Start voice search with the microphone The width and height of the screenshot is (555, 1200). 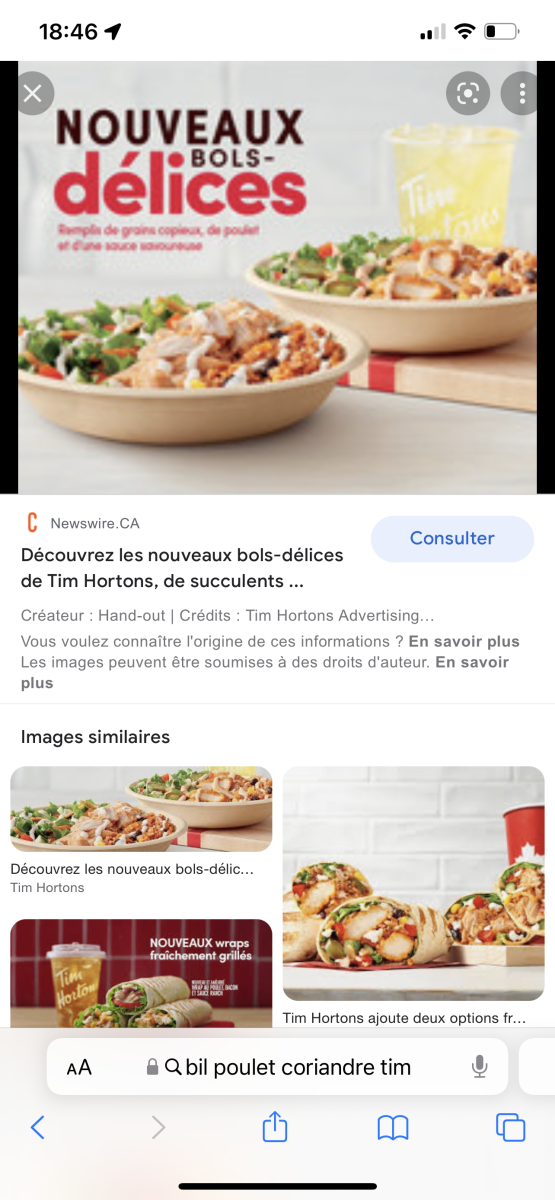pos(480,1067)
